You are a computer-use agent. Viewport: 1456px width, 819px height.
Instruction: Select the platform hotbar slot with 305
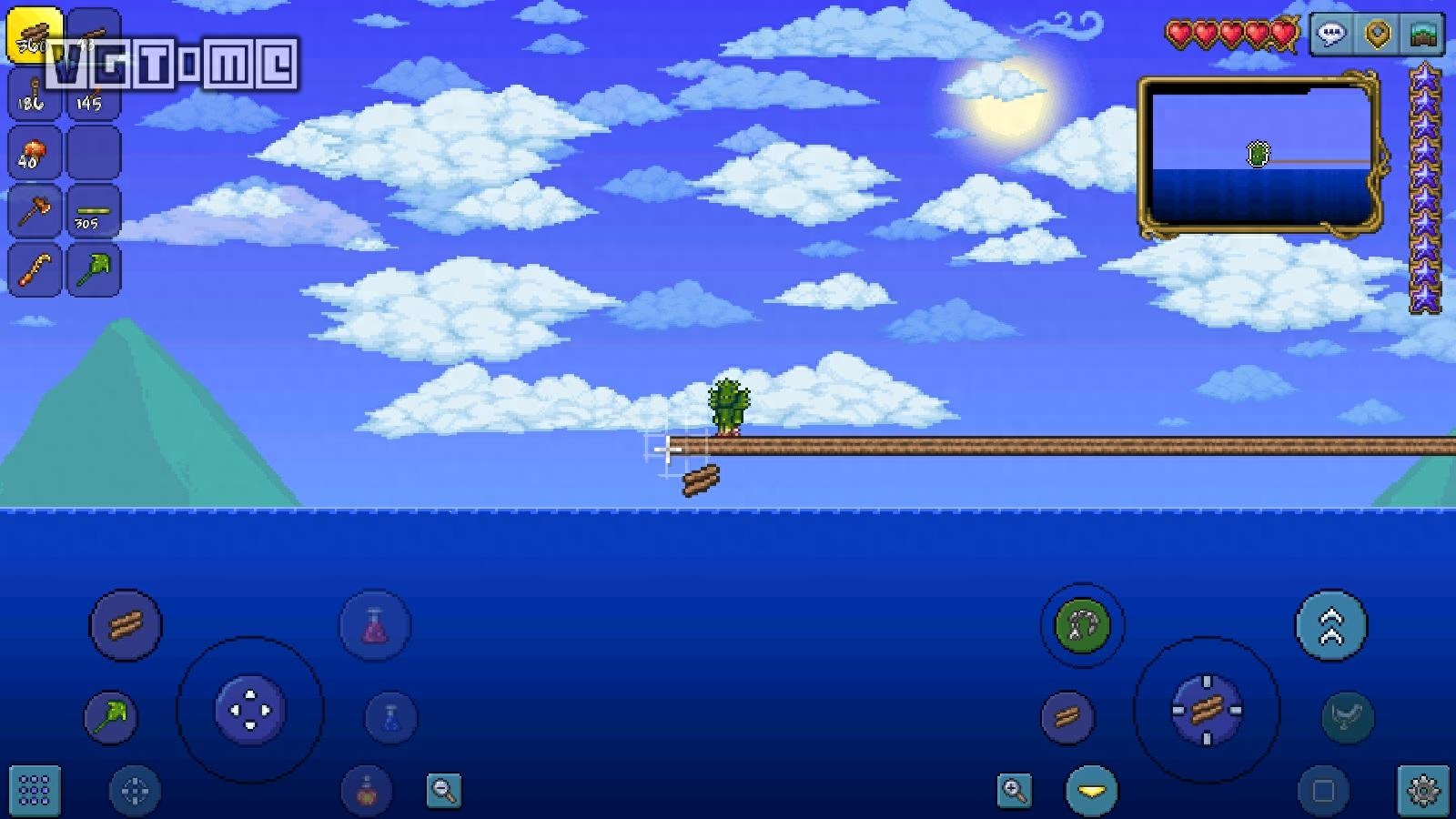93,211
